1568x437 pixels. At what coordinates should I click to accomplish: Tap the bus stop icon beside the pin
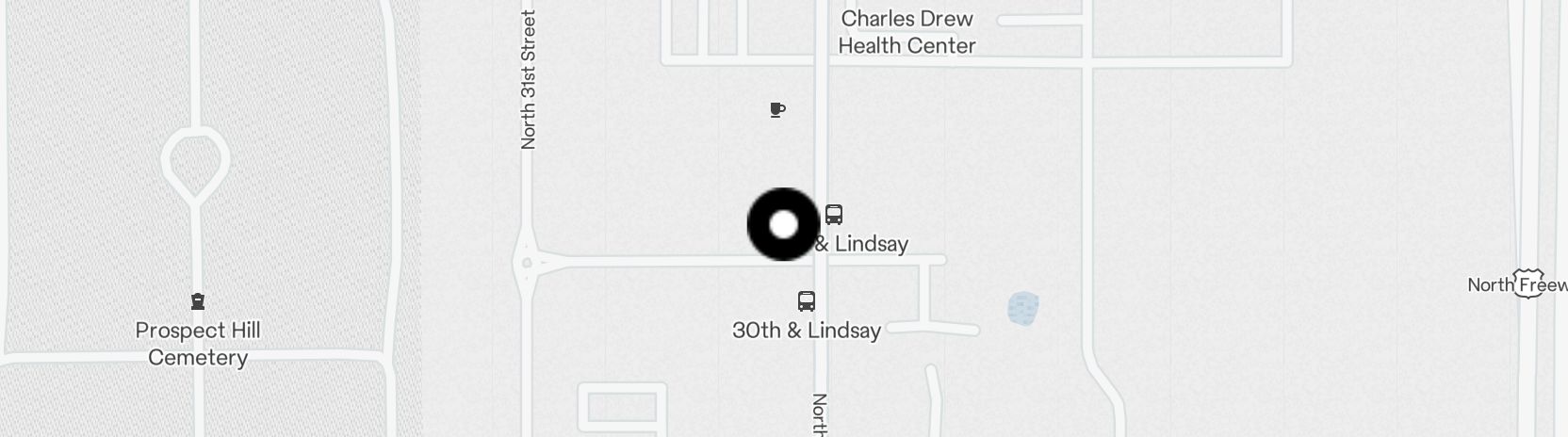834,215
